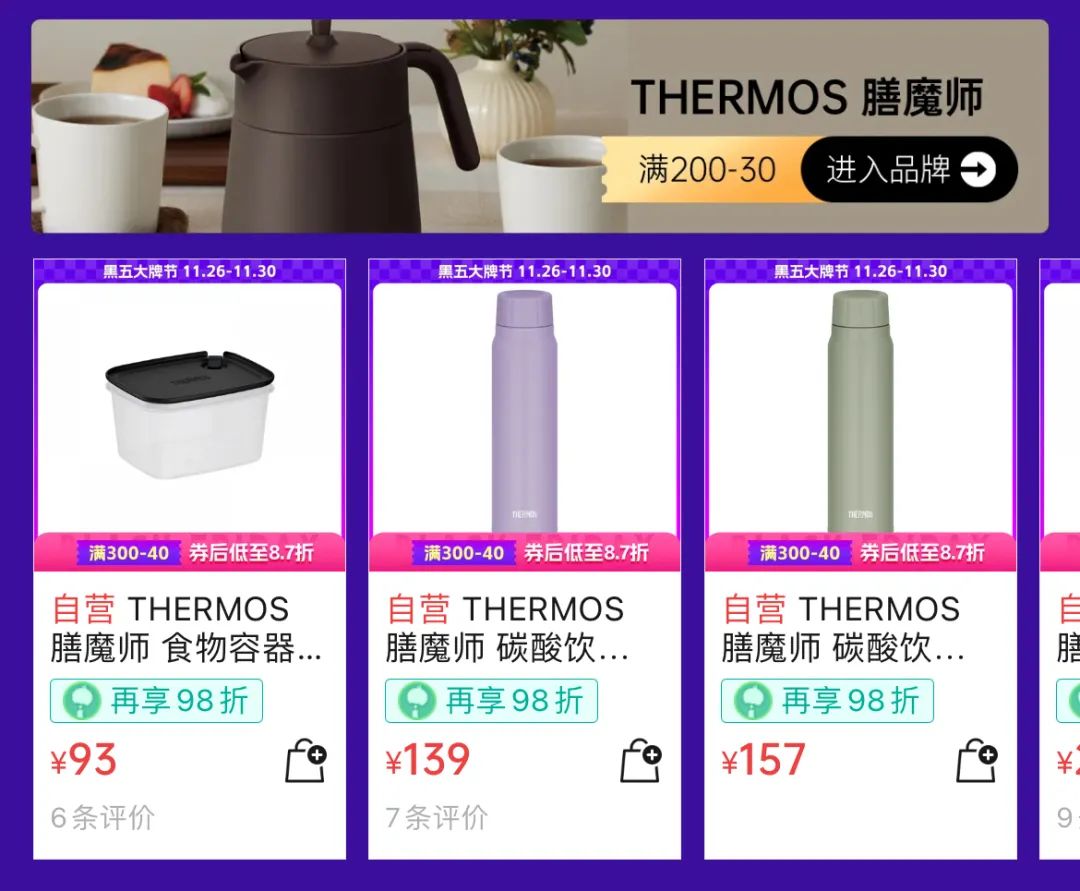Add the ¥93 food container to cart
1080x891 pixels.
pos(306,761)
